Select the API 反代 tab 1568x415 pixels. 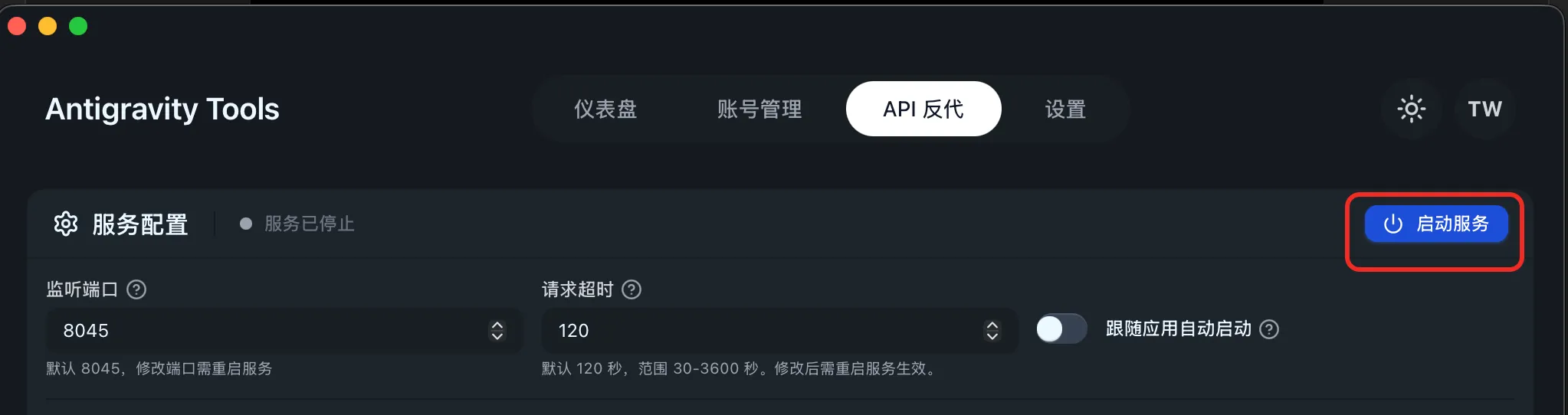[923, 109]
